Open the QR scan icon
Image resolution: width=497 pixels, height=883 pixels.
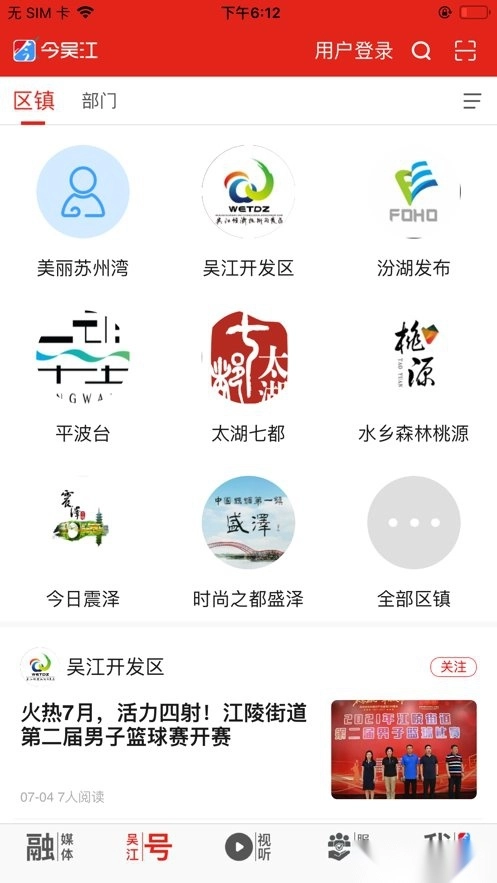click(465, 51)
